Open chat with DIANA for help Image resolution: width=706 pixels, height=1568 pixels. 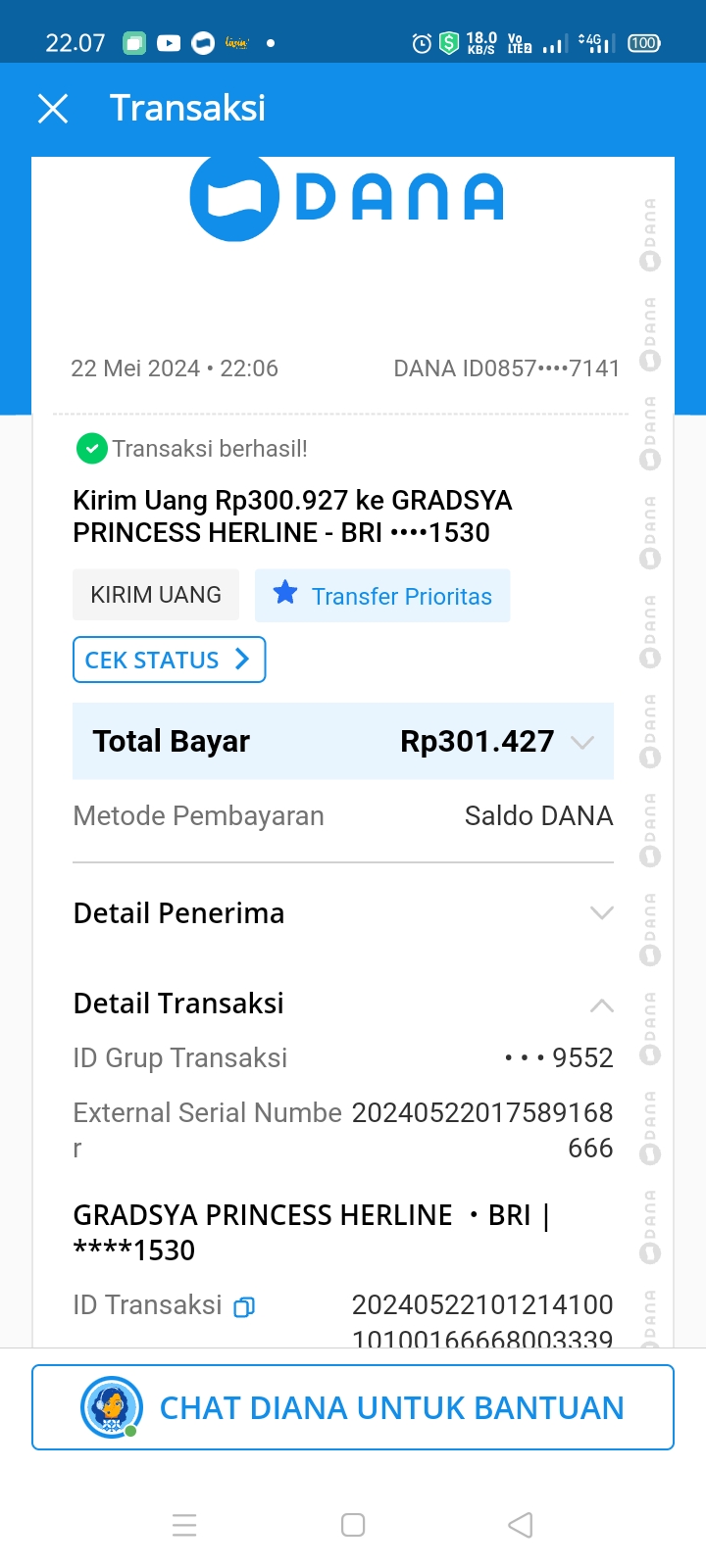(x=353, y=1407)
